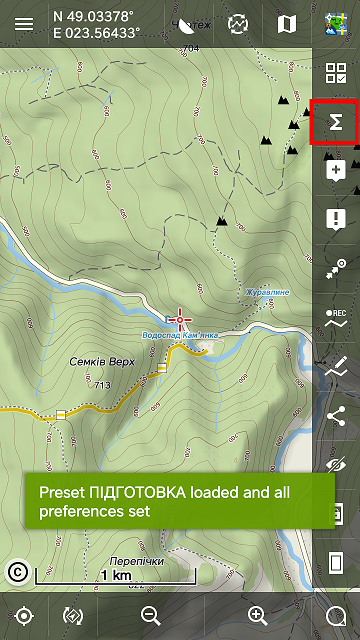This screenshot has width=360, height=640.
Task: Open the copyright info button
Action: (x=18, y=572)
